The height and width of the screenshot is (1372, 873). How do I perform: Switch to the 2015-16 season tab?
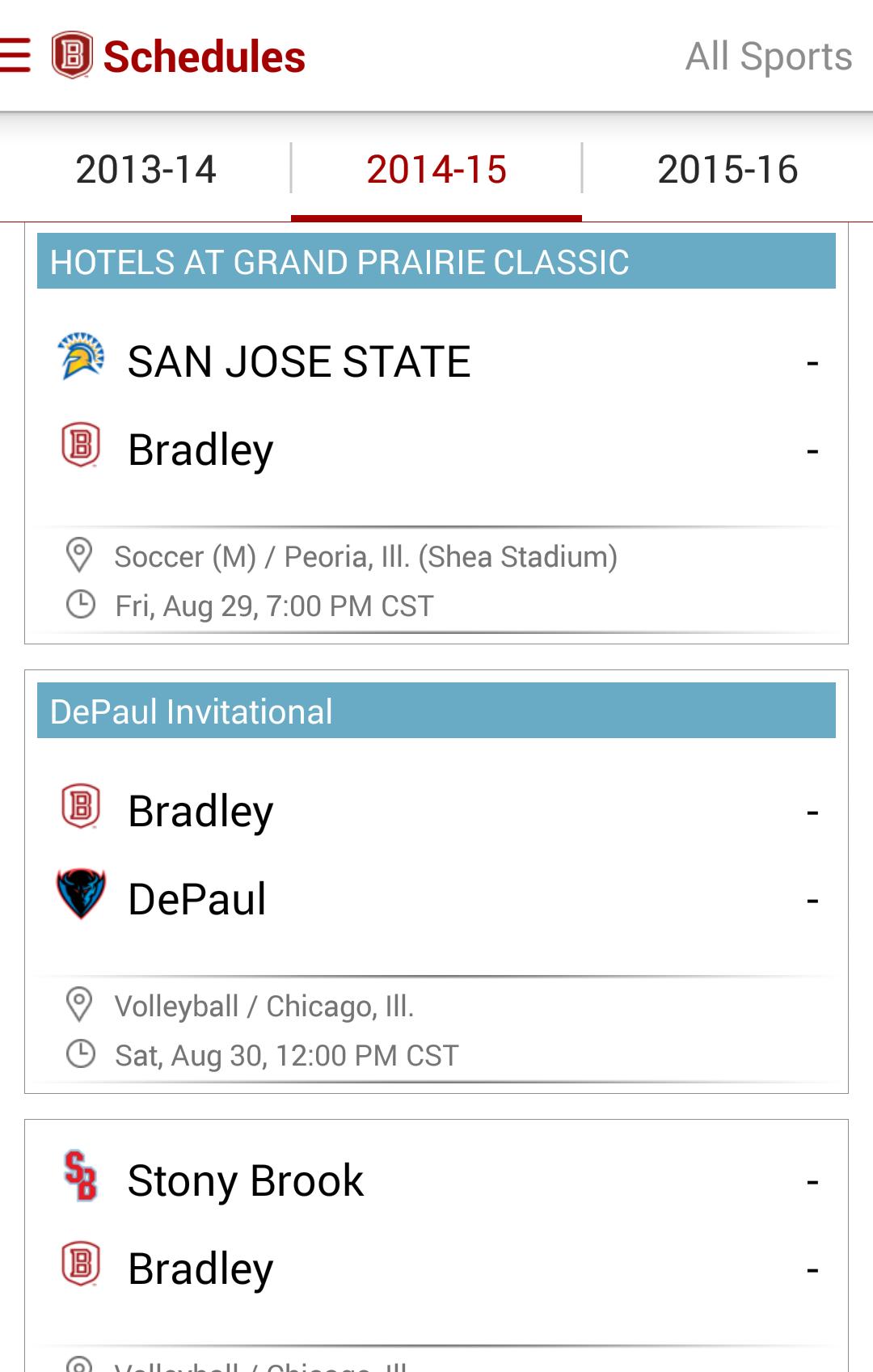[x=728, y=170]
